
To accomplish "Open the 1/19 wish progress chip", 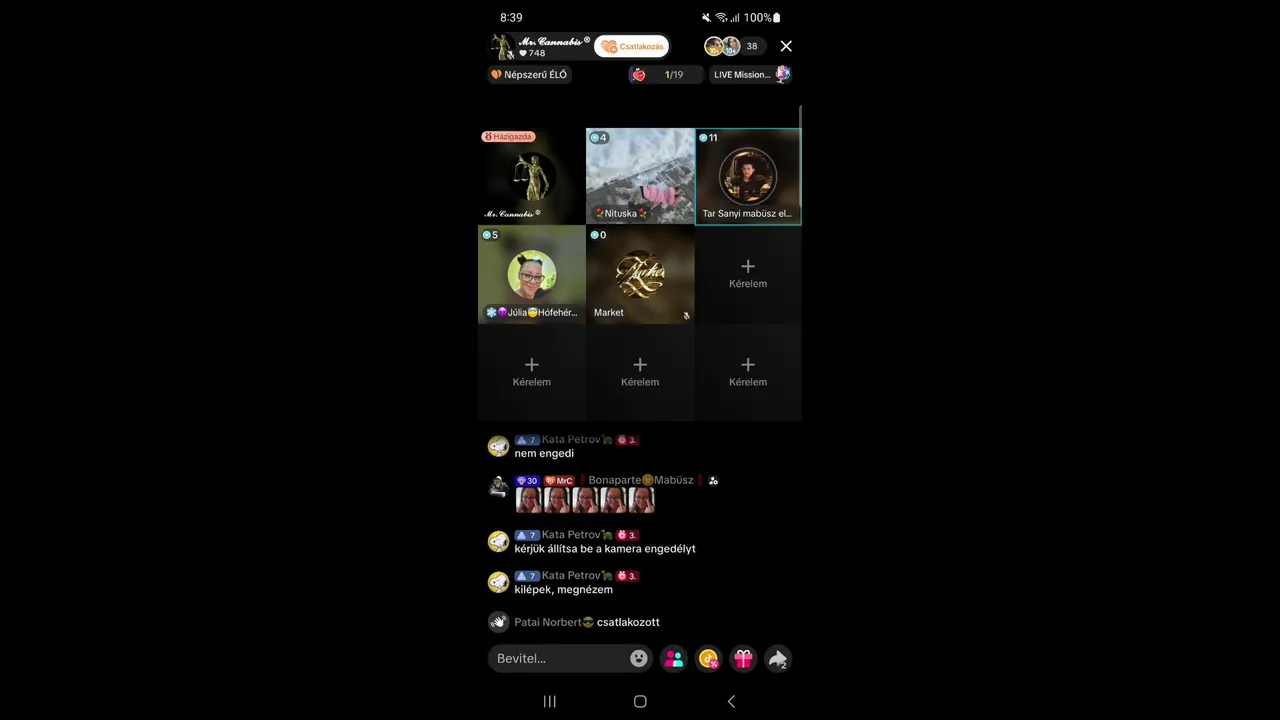I will (665, 75).
